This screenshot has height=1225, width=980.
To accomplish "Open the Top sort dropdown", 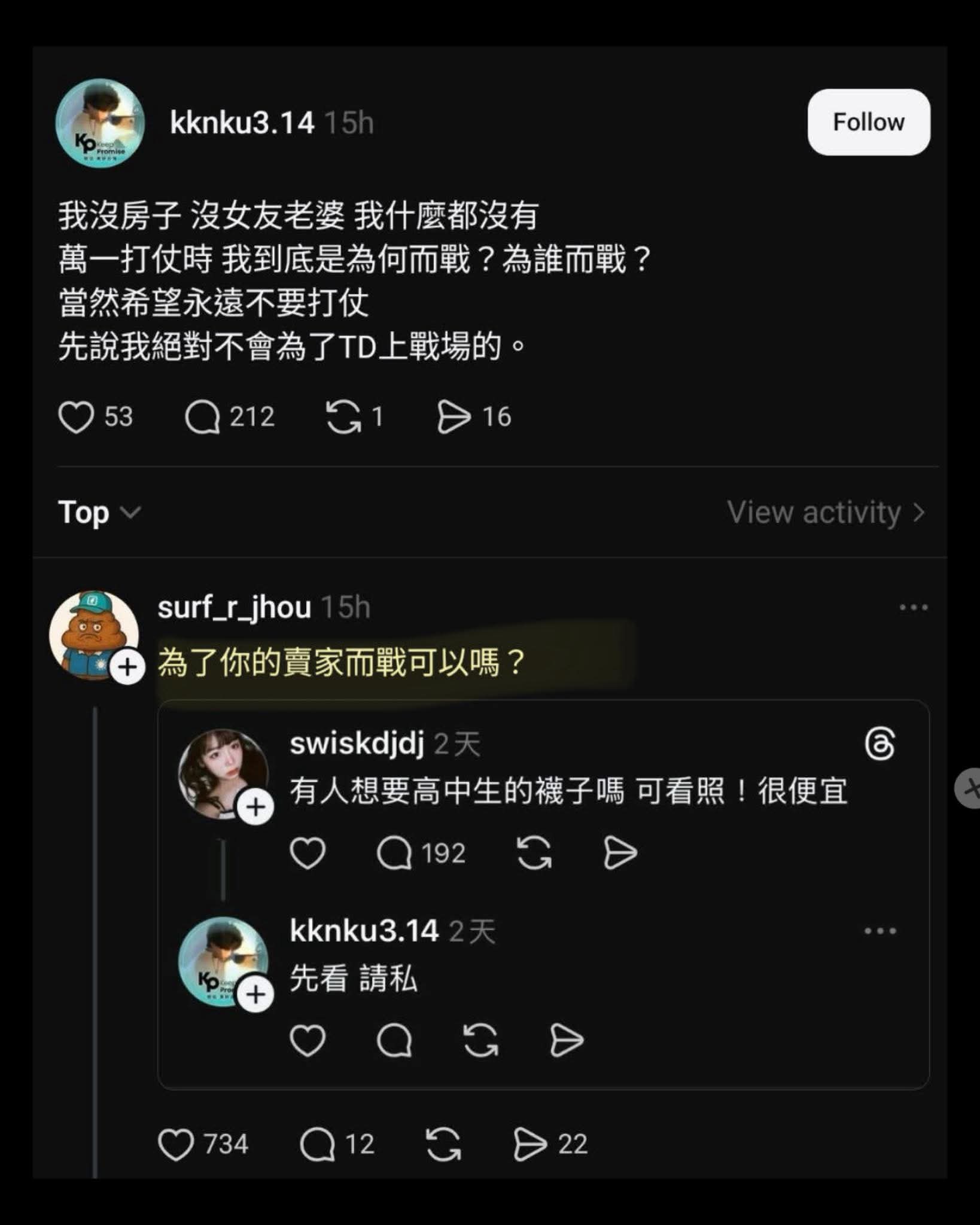I will tap(99, 513).
